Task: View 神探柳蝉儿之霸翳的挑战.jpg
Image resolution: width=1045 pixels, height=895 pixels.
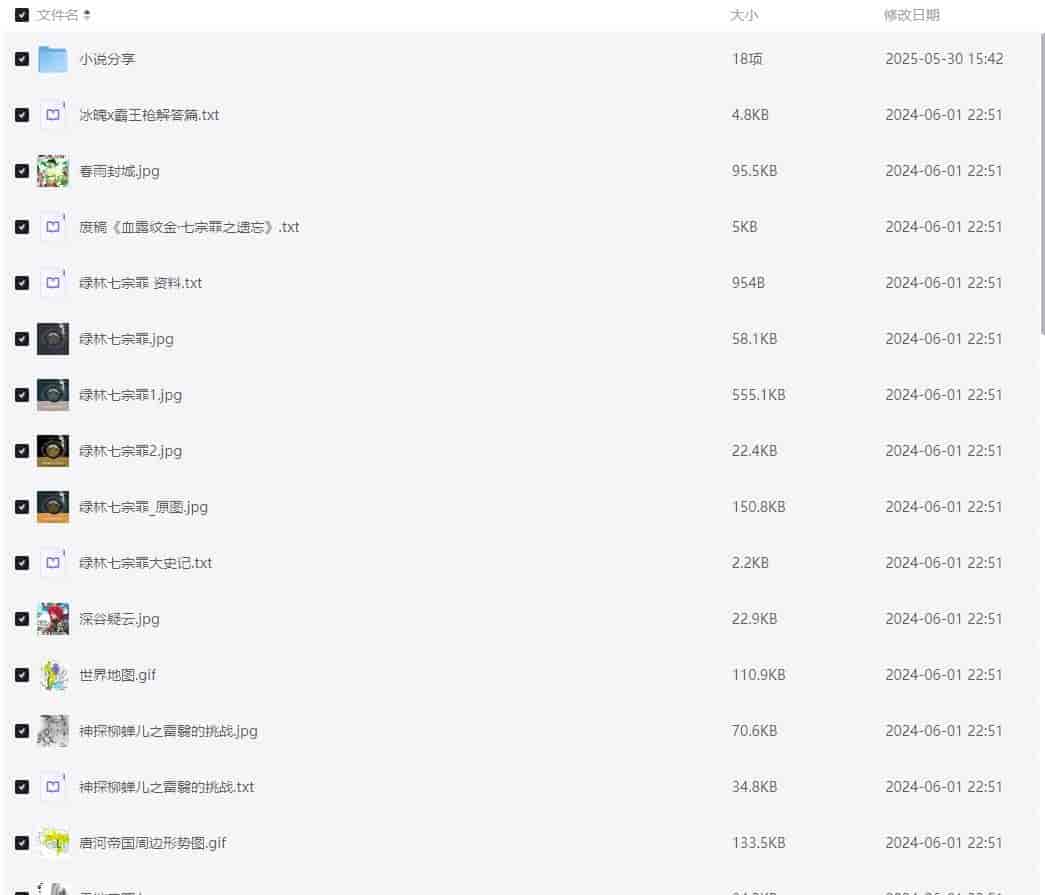Action: [168, 731]
